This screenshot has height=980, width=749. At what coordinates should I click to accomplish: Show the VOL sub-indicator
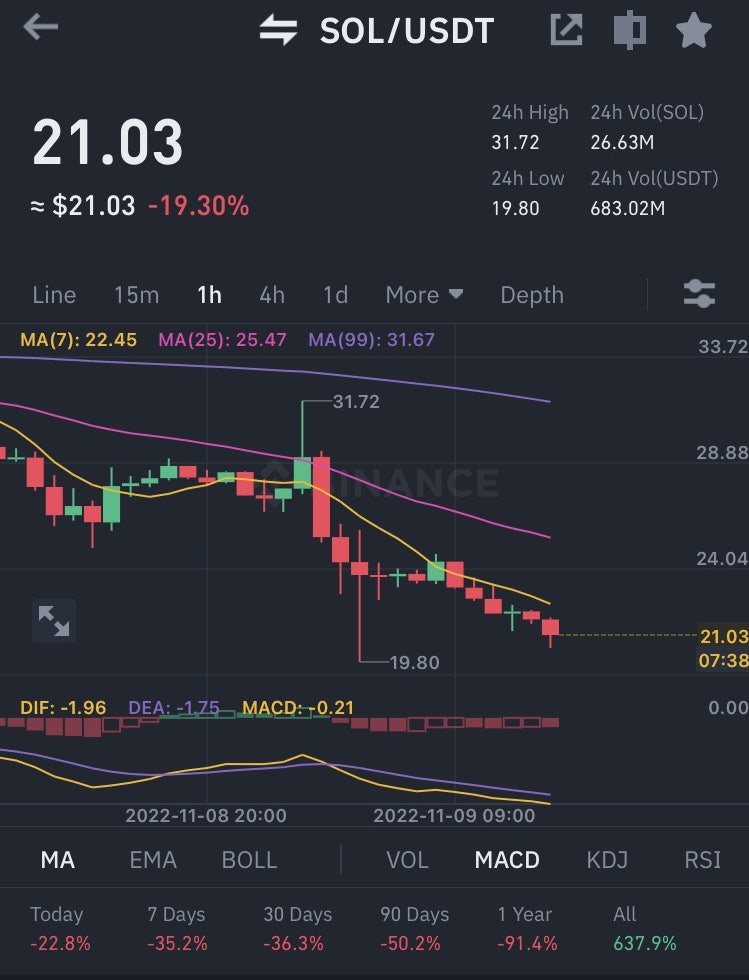pyautogui.click(x=407, y=860)
